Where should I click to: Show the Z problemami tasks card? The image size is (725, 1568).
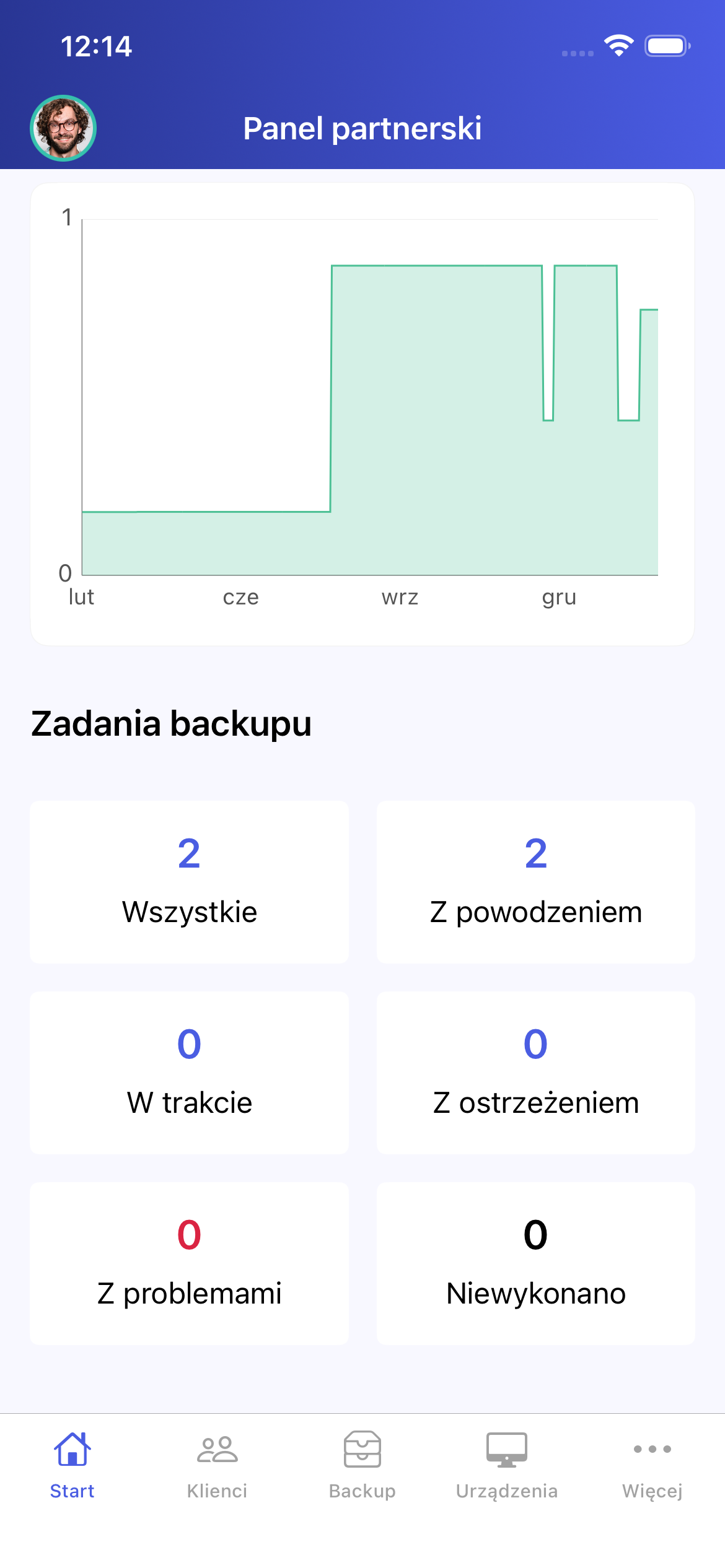(189, 1263)
